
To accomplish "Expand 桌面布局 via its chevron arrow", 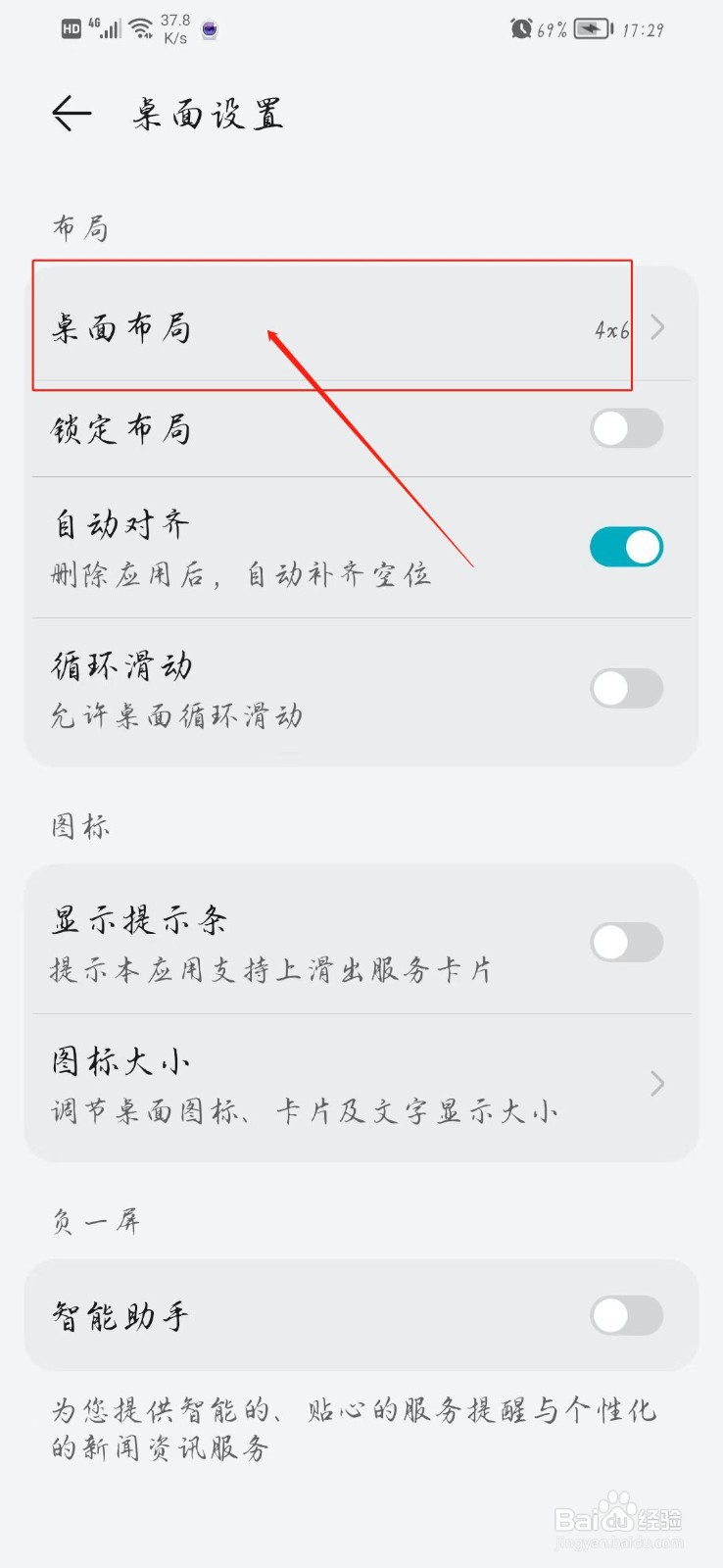I will pos(656,327).
